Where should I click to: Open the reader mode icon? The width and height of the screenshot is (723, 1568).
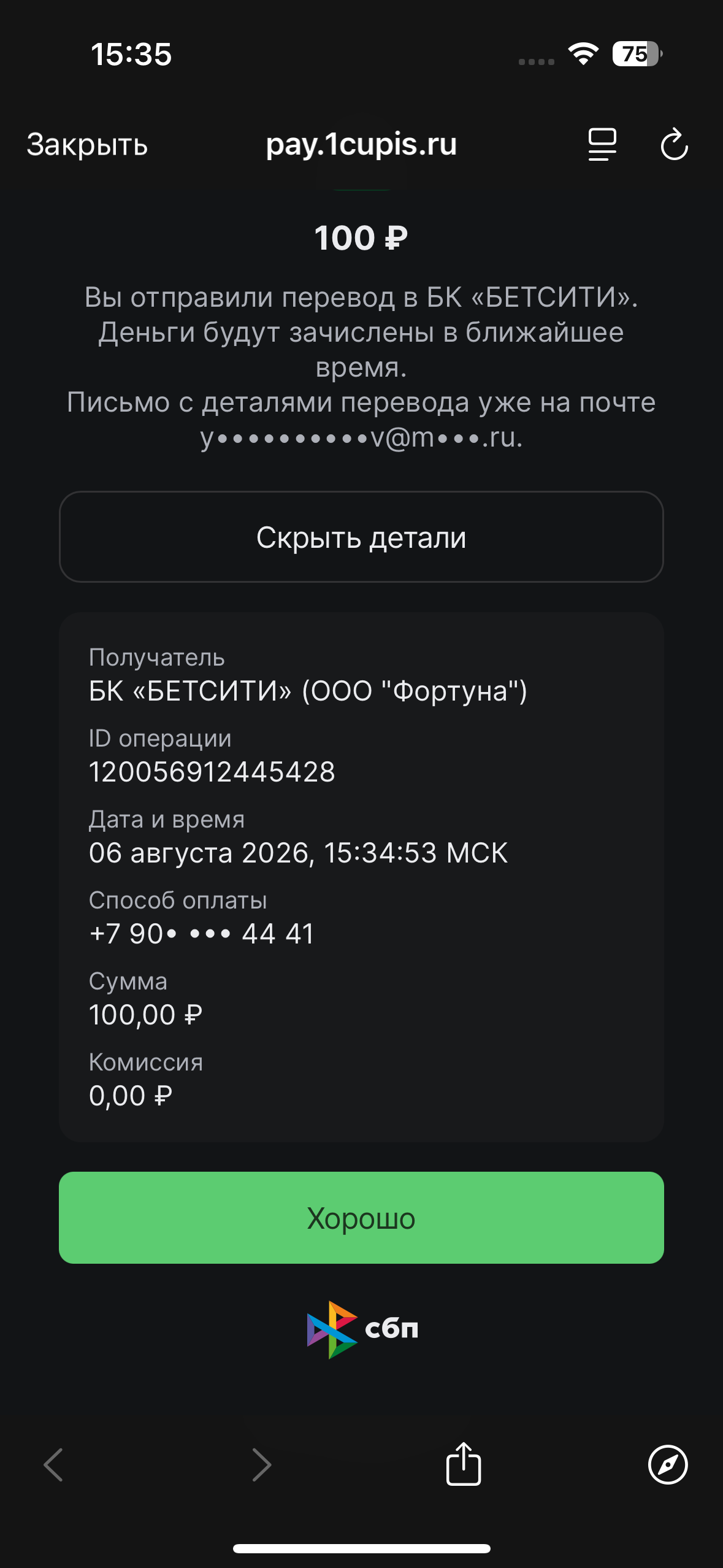point(602,145)
